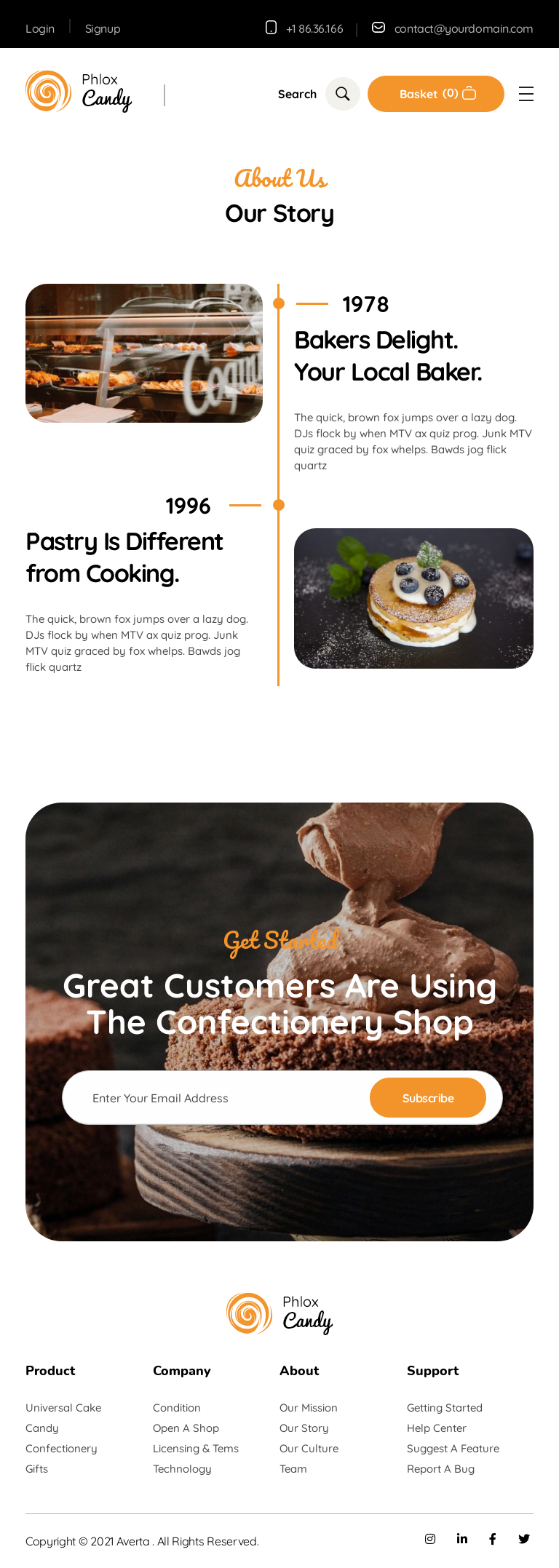
Task: Open the hamburger menu
Action: (526, 94)
